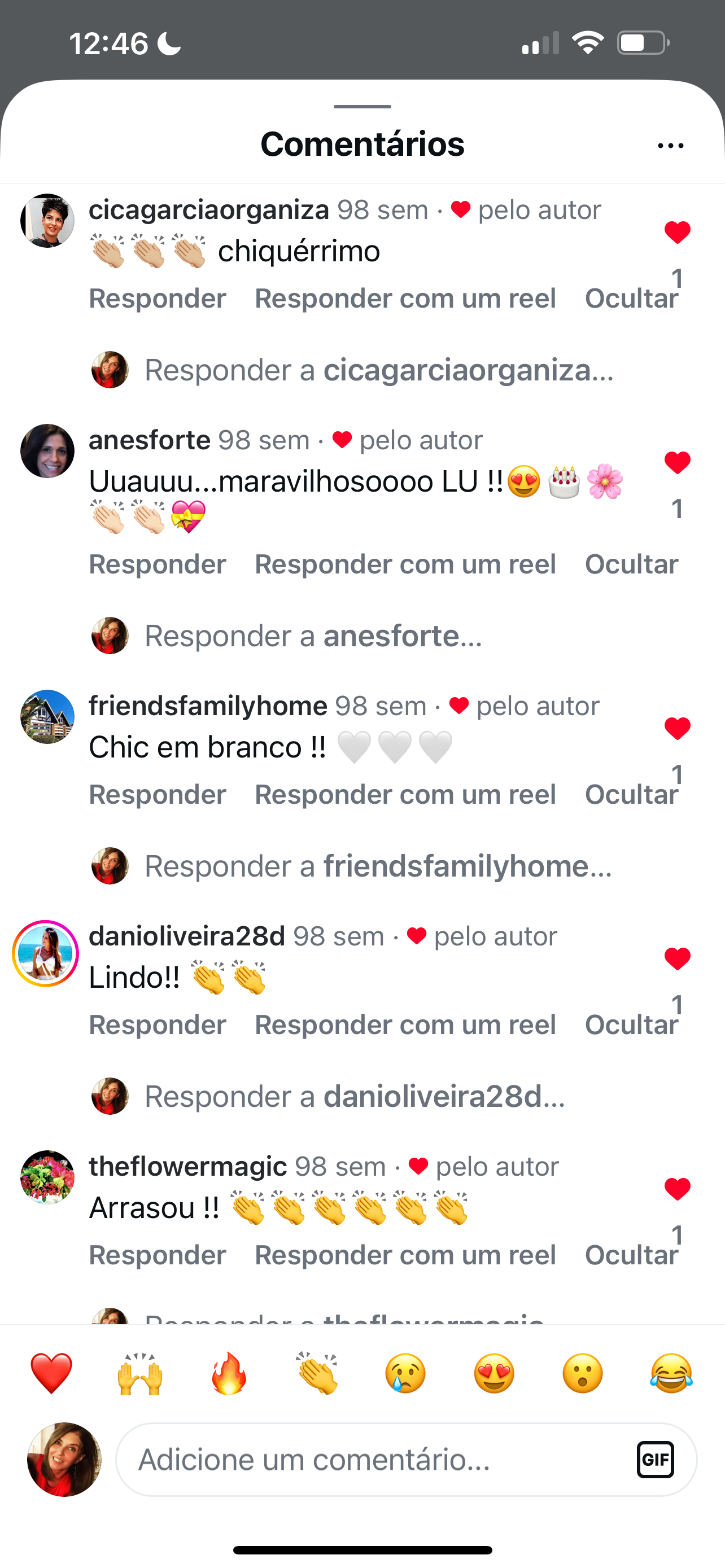This screenshot has height=1568, width=725.
Task: Unlike friendsfamilyhome's comment
Action: pos(677,729)
